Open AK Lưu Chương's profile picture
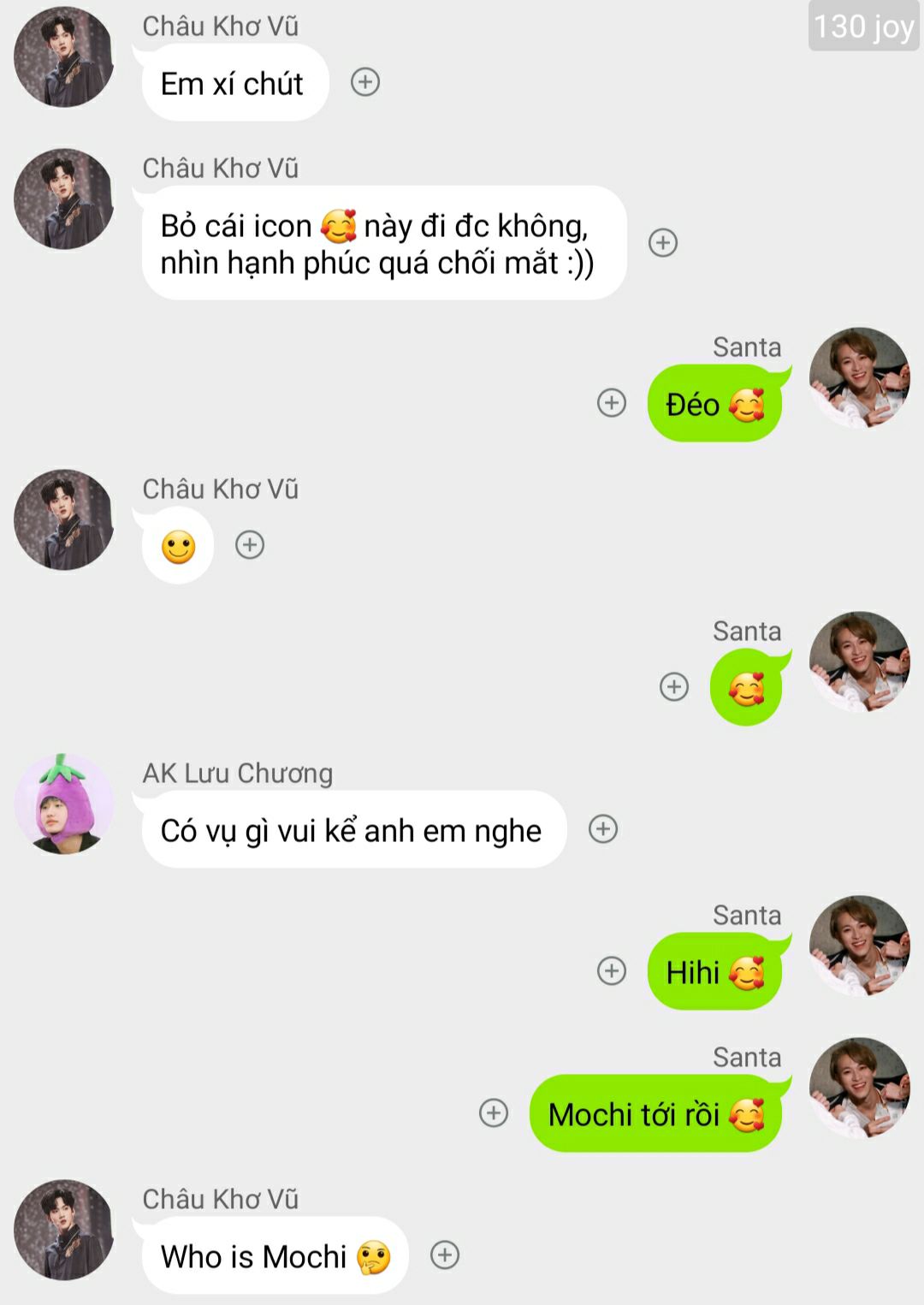The width and height of the screenshot is (924, 1305). (x=64, y=804)
